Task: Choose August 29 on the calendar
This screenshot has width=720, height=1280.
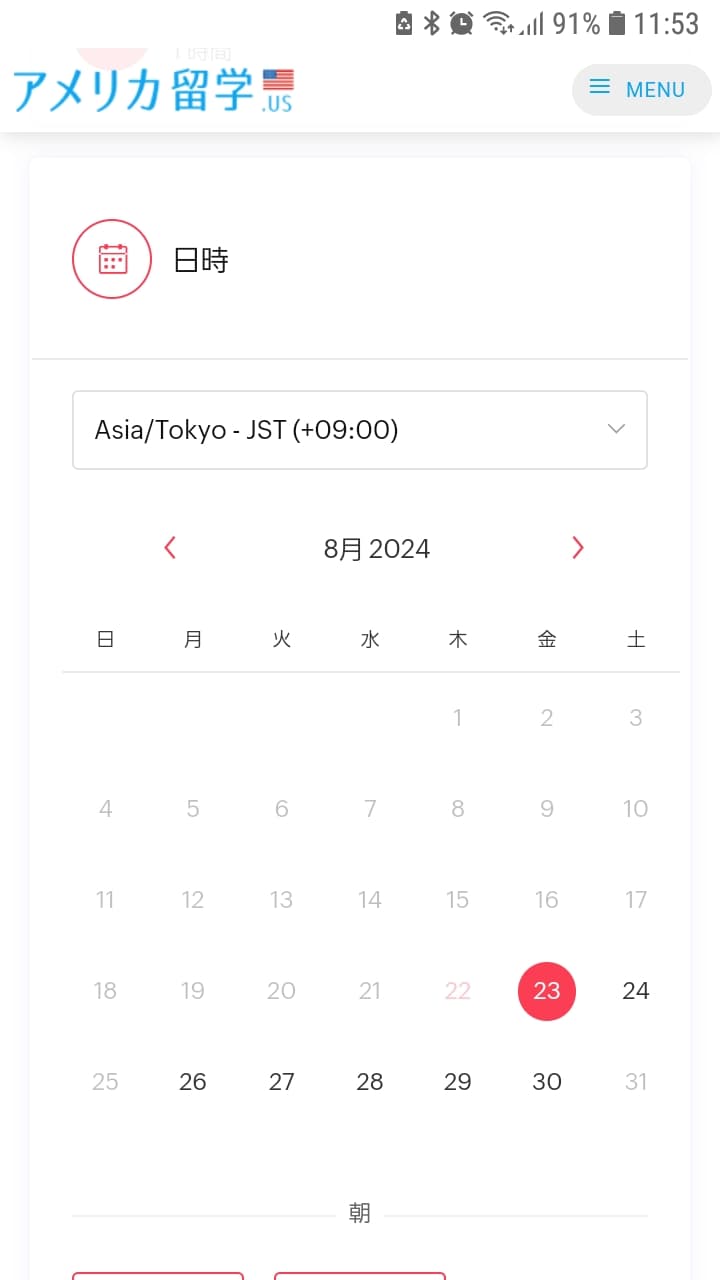Action: point(458,1082)
